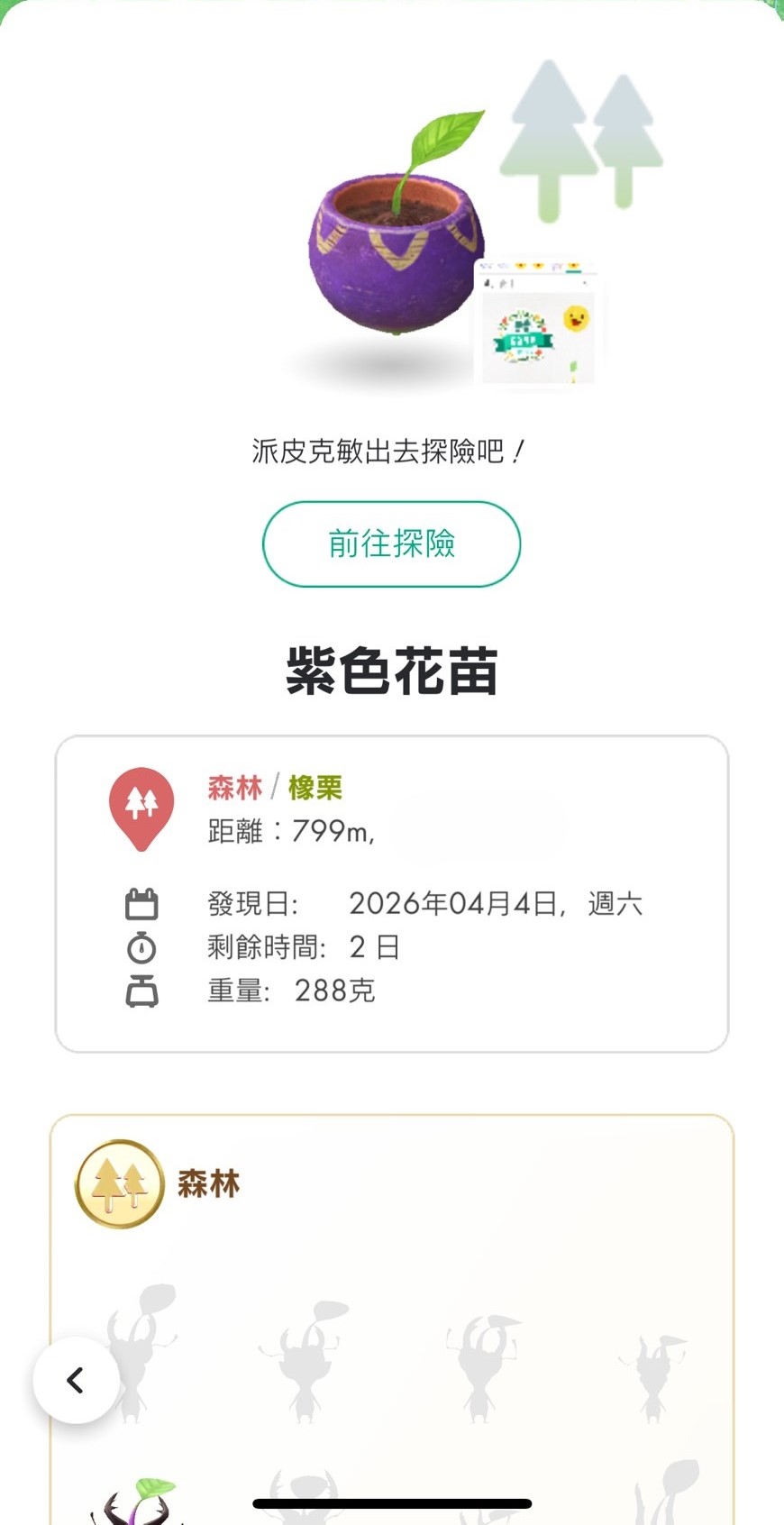Screen dimensions: 784x1525
Task: Tap the back chevron on the left edge
Action: [73, 1380]
